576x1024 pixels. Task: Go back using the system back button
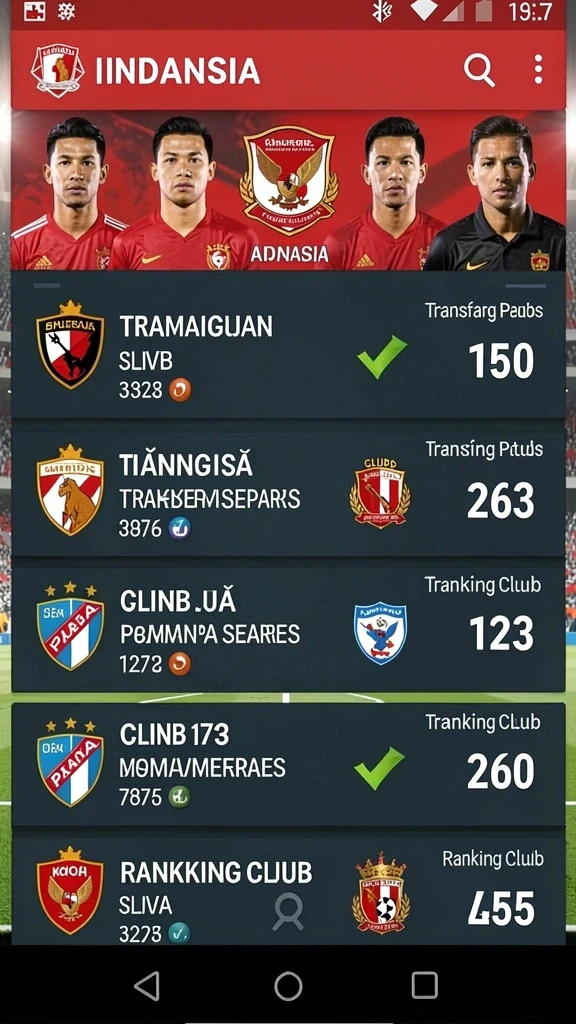pyautogui.click(x=147, y=985)
